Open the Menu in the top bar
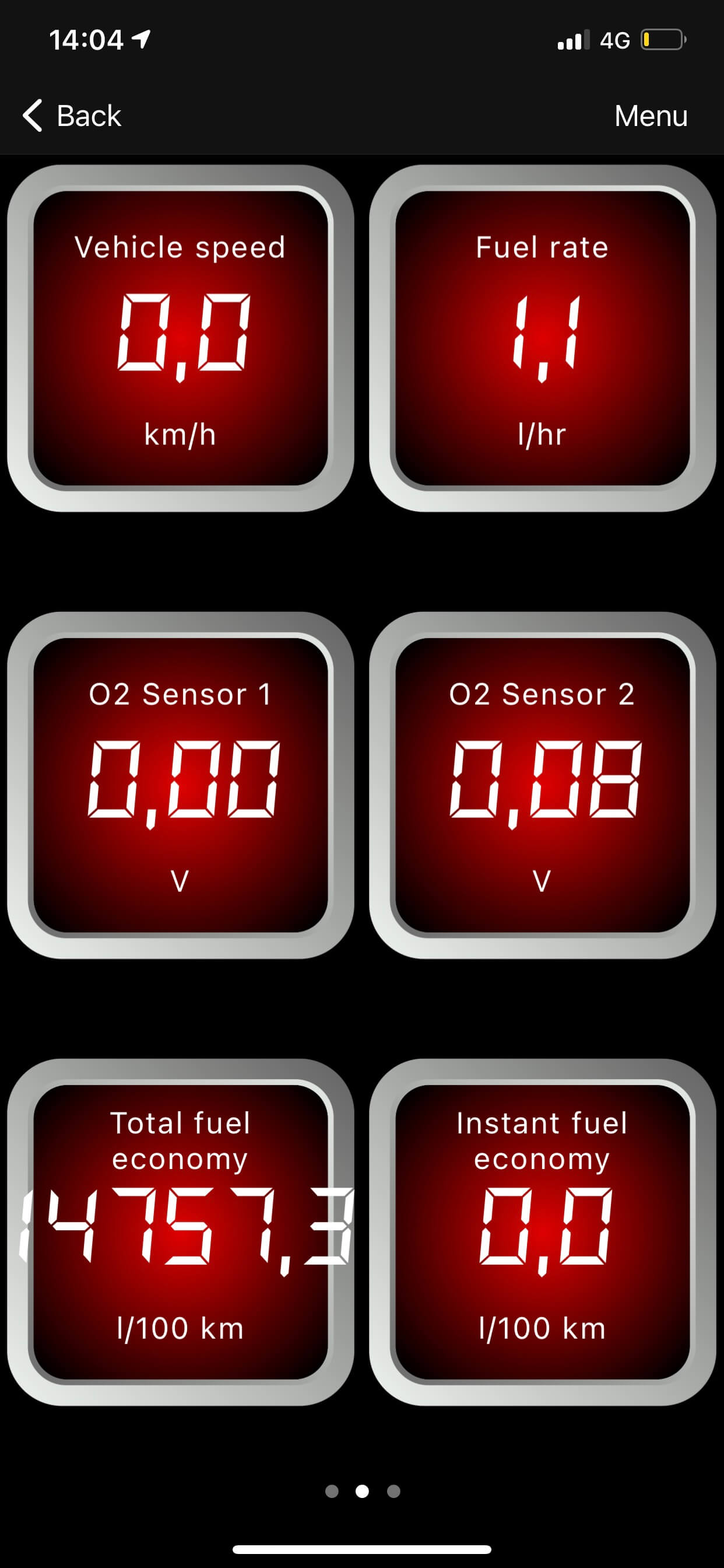Image resolution: width=724 pixels, height=1568 pixels. 651,116
